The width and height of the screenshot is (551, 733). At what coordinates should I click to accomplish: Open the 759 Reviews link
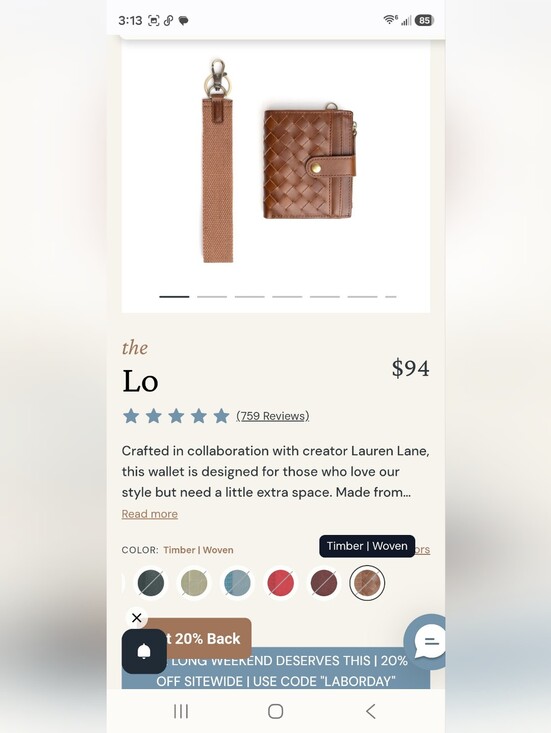point(272,416)
